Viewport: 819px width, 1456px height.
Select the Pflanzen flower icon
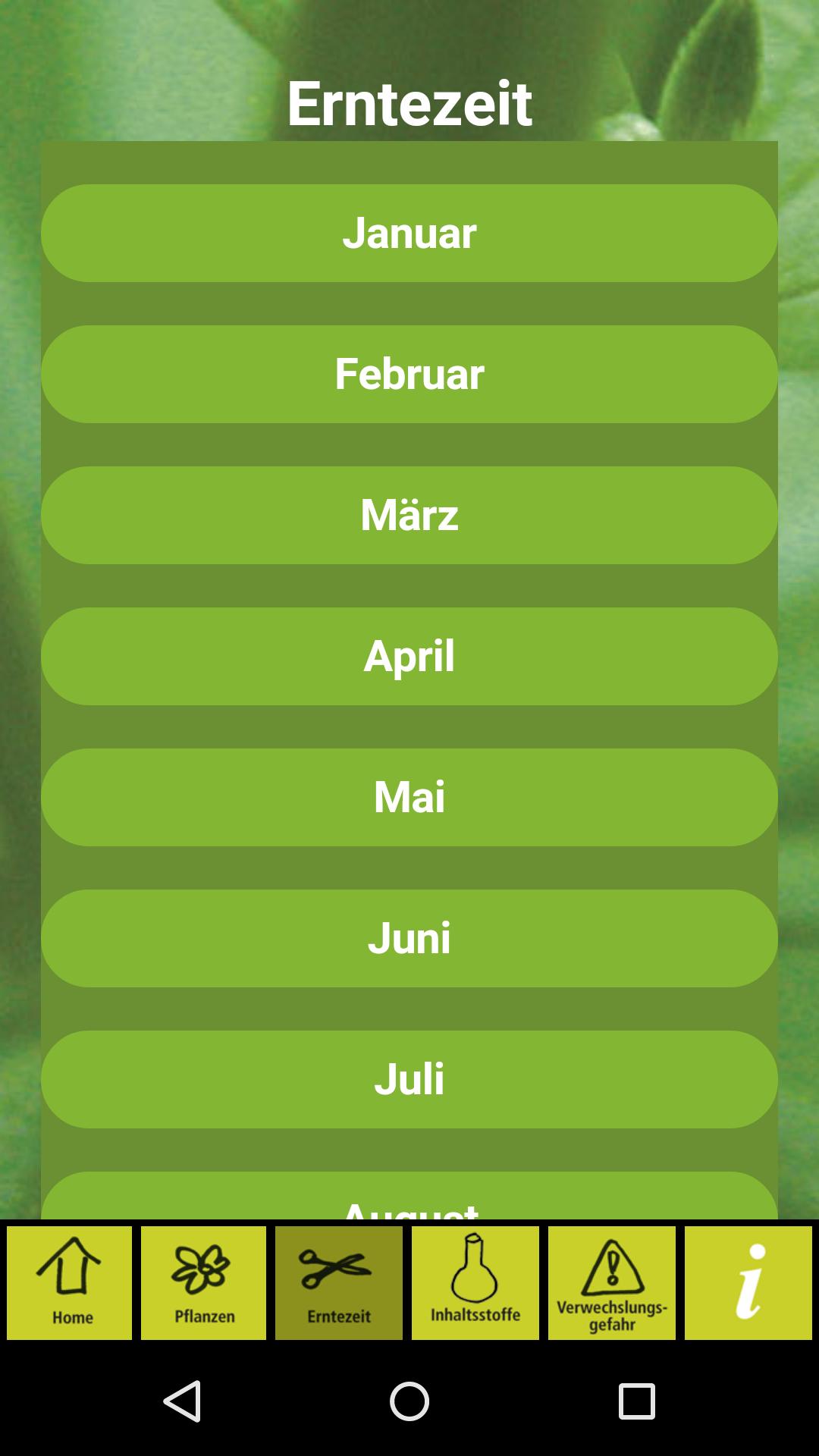(203, 1282)
